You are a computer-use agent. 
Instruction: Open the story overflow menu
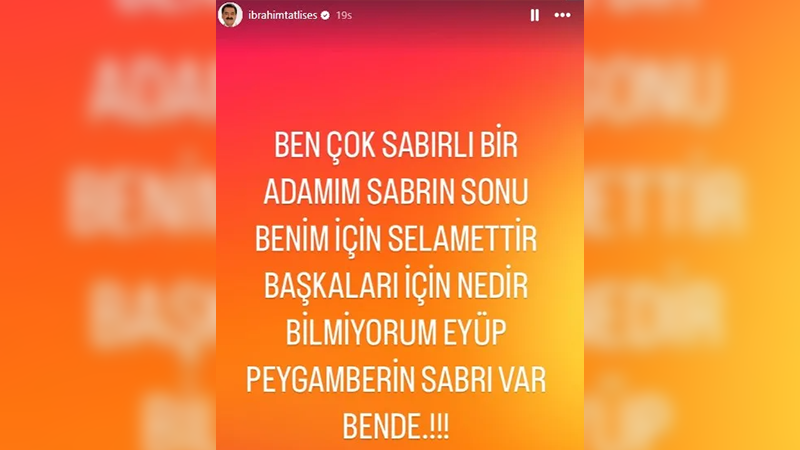[563, 15]
